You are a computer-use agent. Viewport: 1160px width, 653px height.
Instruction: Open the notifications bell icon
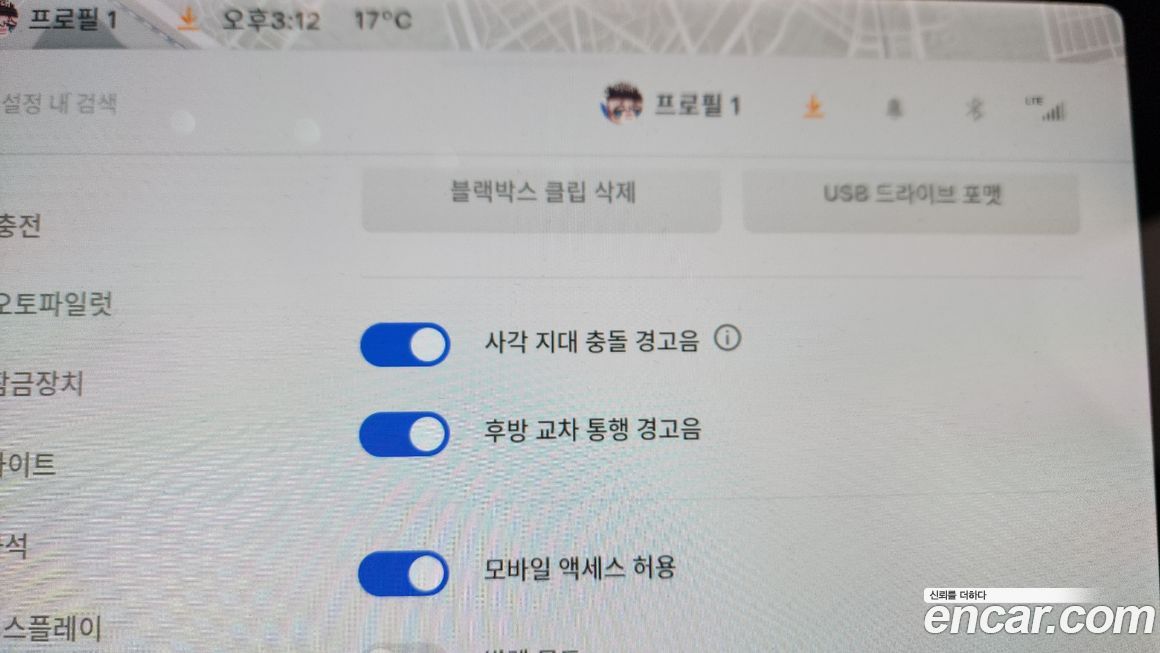(x=894, y=110)
